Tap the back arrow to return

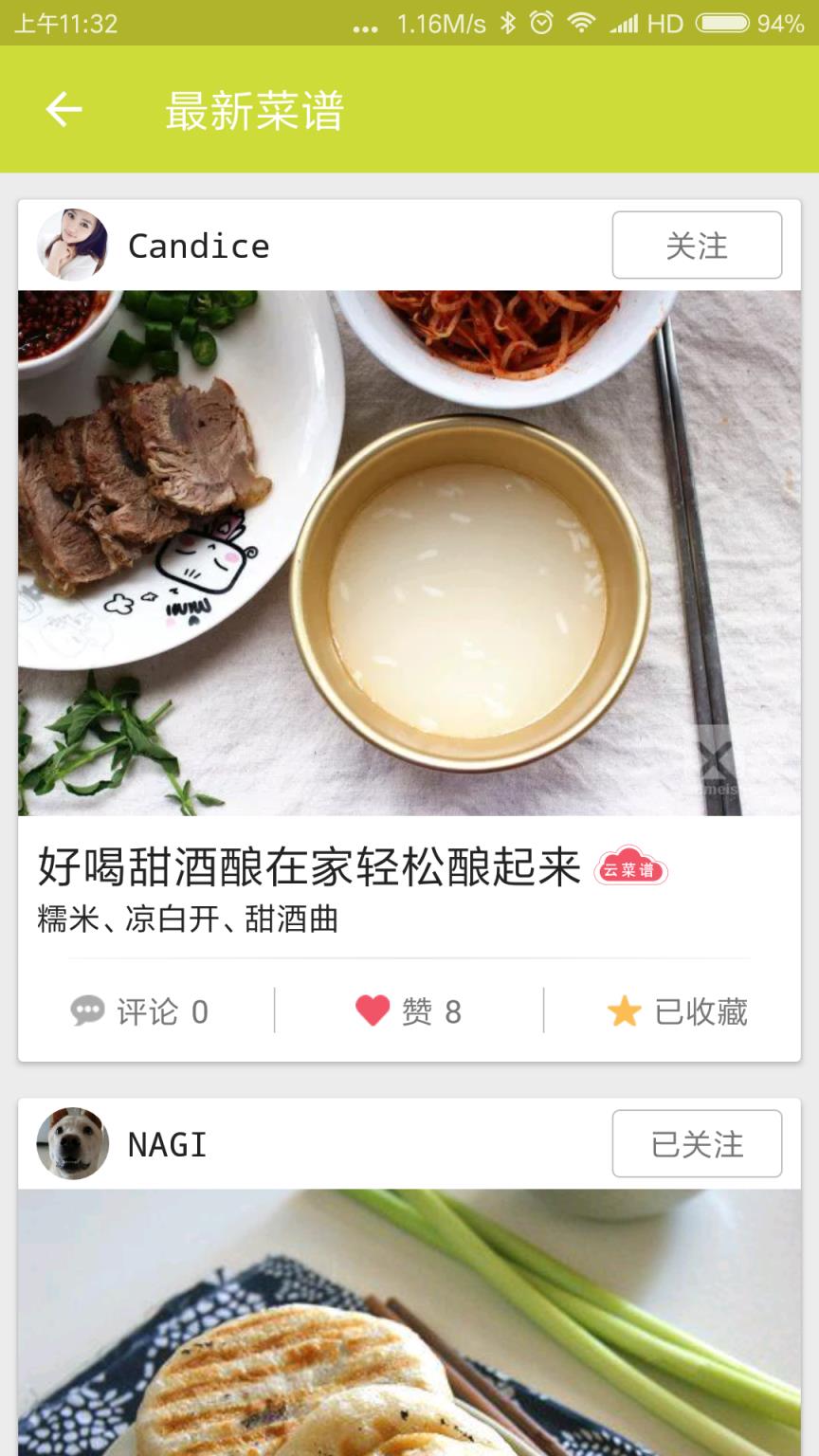tap(63, 109)
